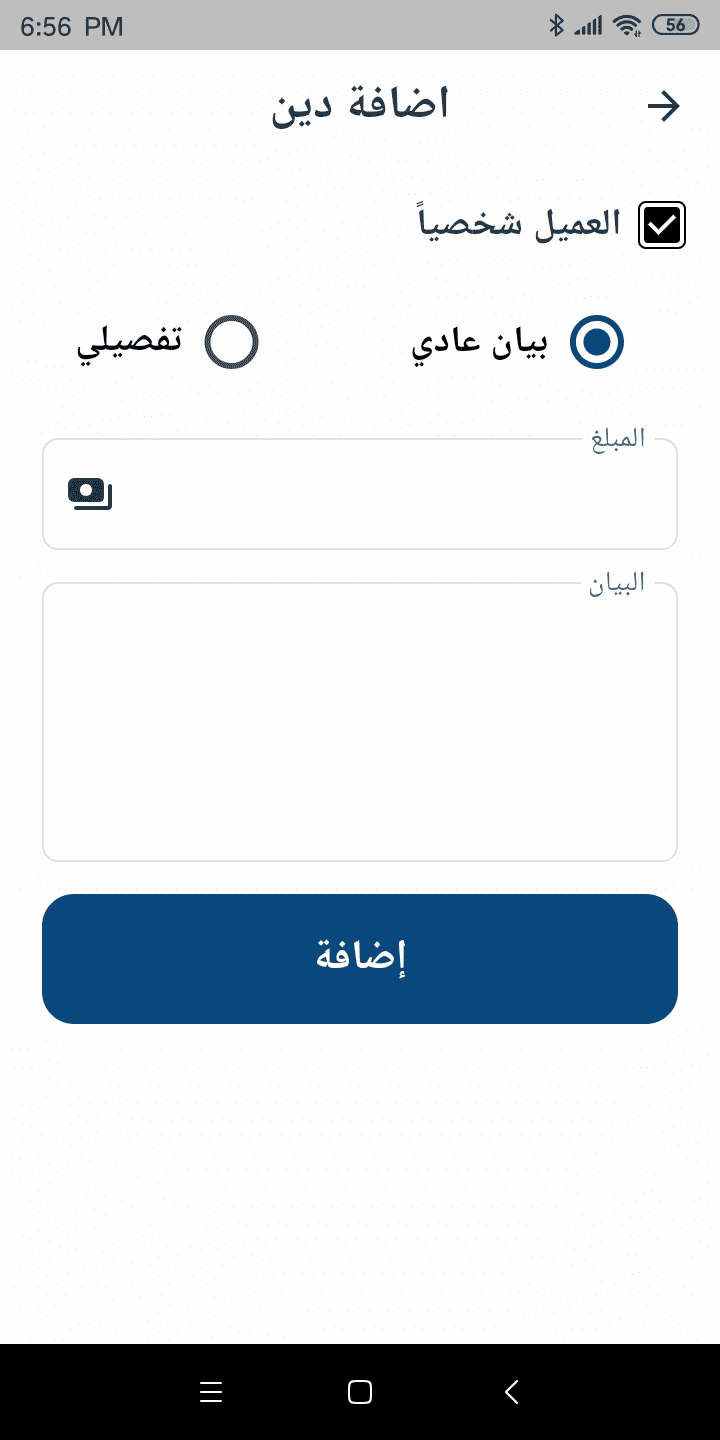Screen dimensions: 720x1440
Task: Tap the back arrow to exit Add Debt
Action: [664, 105]
